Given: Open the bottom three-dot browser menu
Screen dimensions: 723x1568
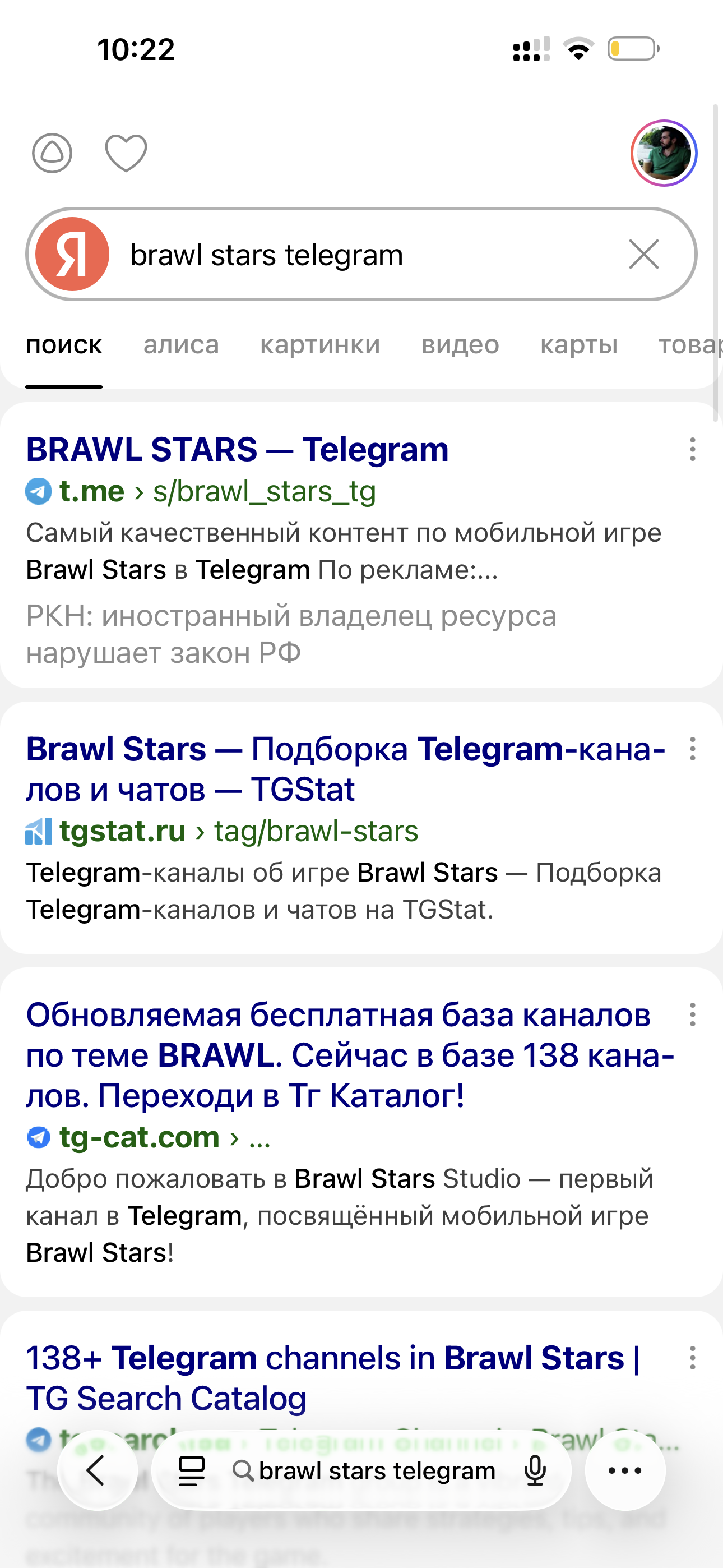Looking at the screenshot, I should coord(625,1470).
